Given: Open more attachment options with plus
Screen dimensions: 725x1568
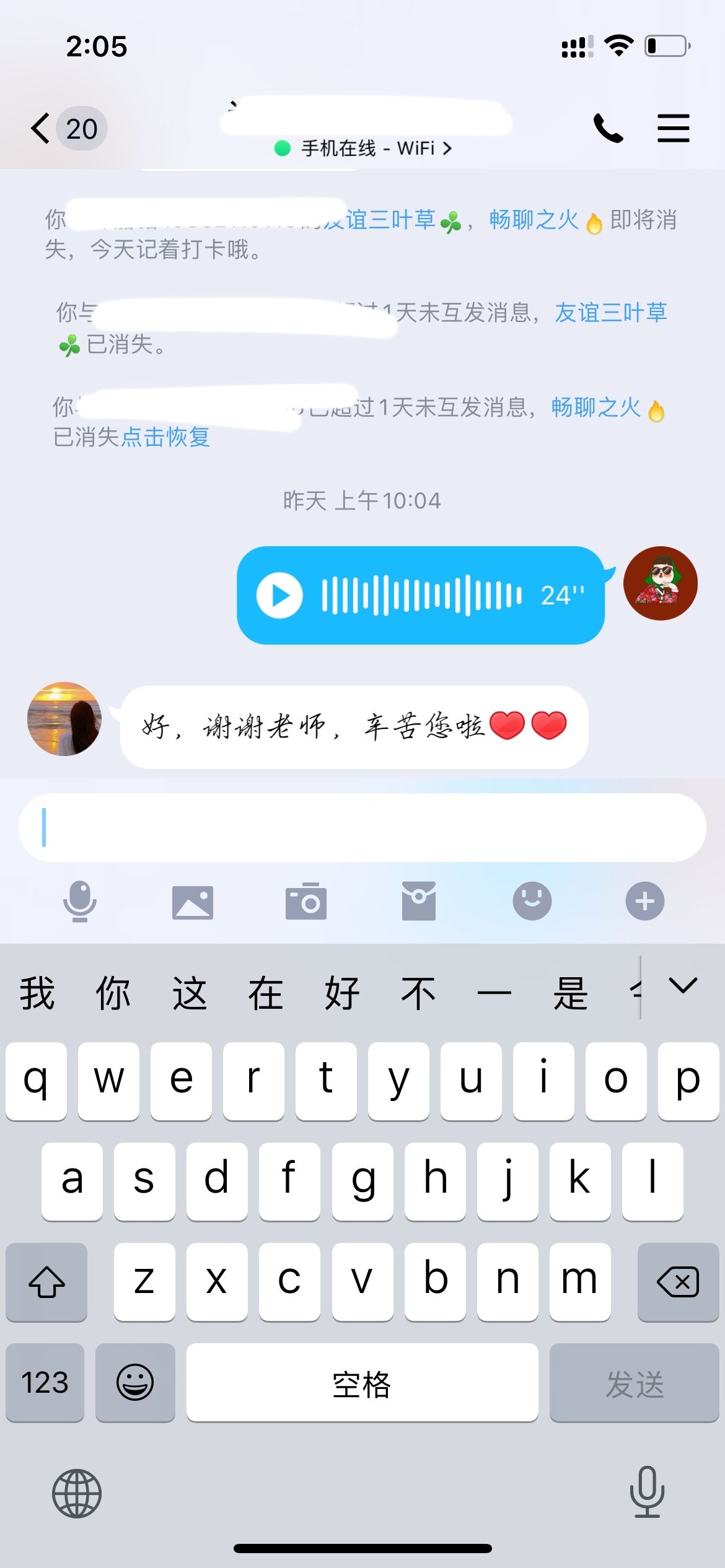Looking at the screenshot, I should (644, 902).
